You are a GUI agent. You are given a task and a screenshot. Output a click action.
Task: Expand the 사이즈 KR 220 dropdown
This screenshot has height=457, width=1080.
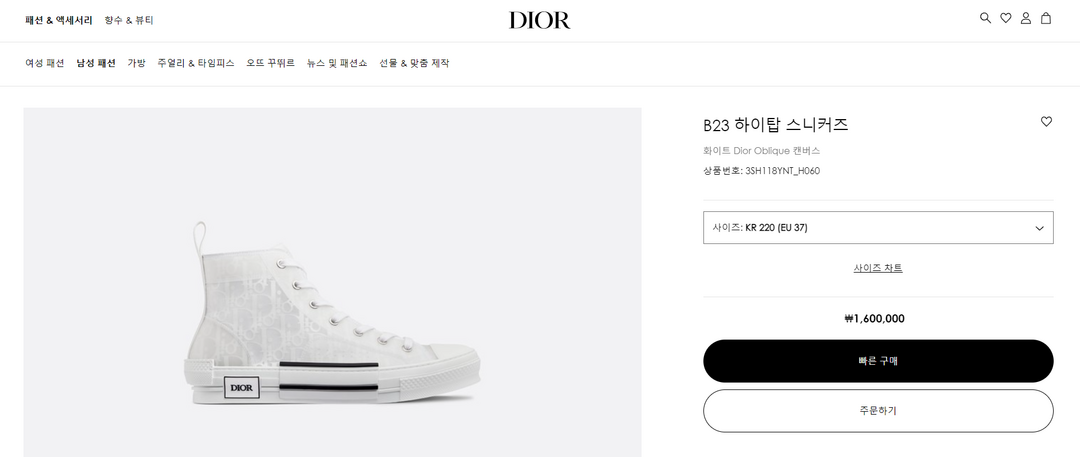pos(878,227)
